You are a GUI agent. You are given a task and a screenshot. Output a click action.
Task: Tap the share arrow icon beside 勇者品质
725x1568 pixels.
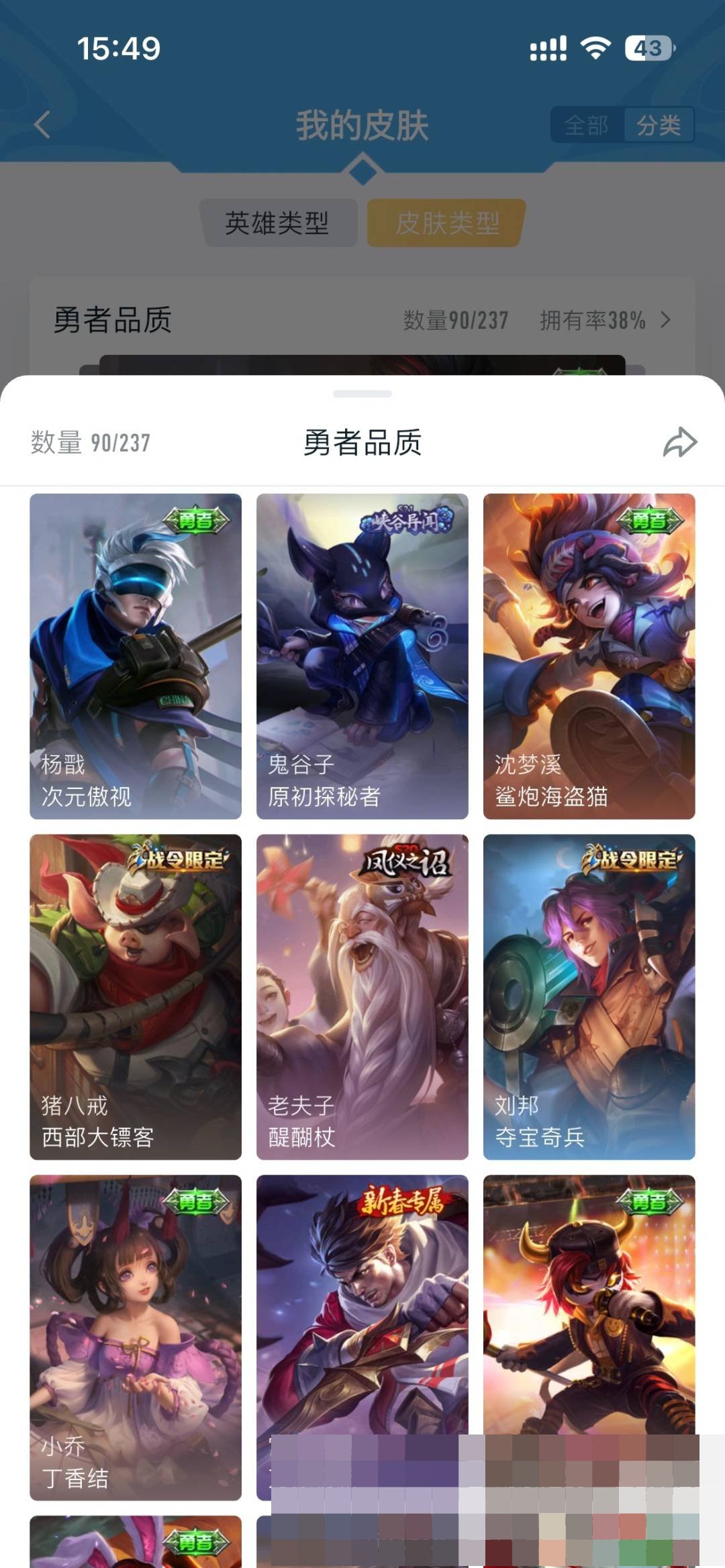pyautogui.click(x=680, y=443)
